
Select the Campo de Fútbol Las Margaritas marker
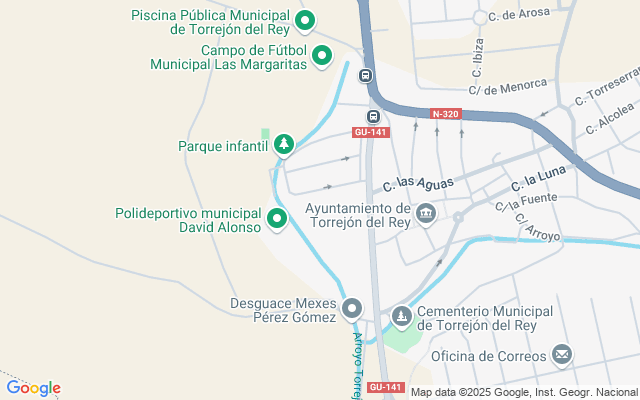tap(322, 56)
